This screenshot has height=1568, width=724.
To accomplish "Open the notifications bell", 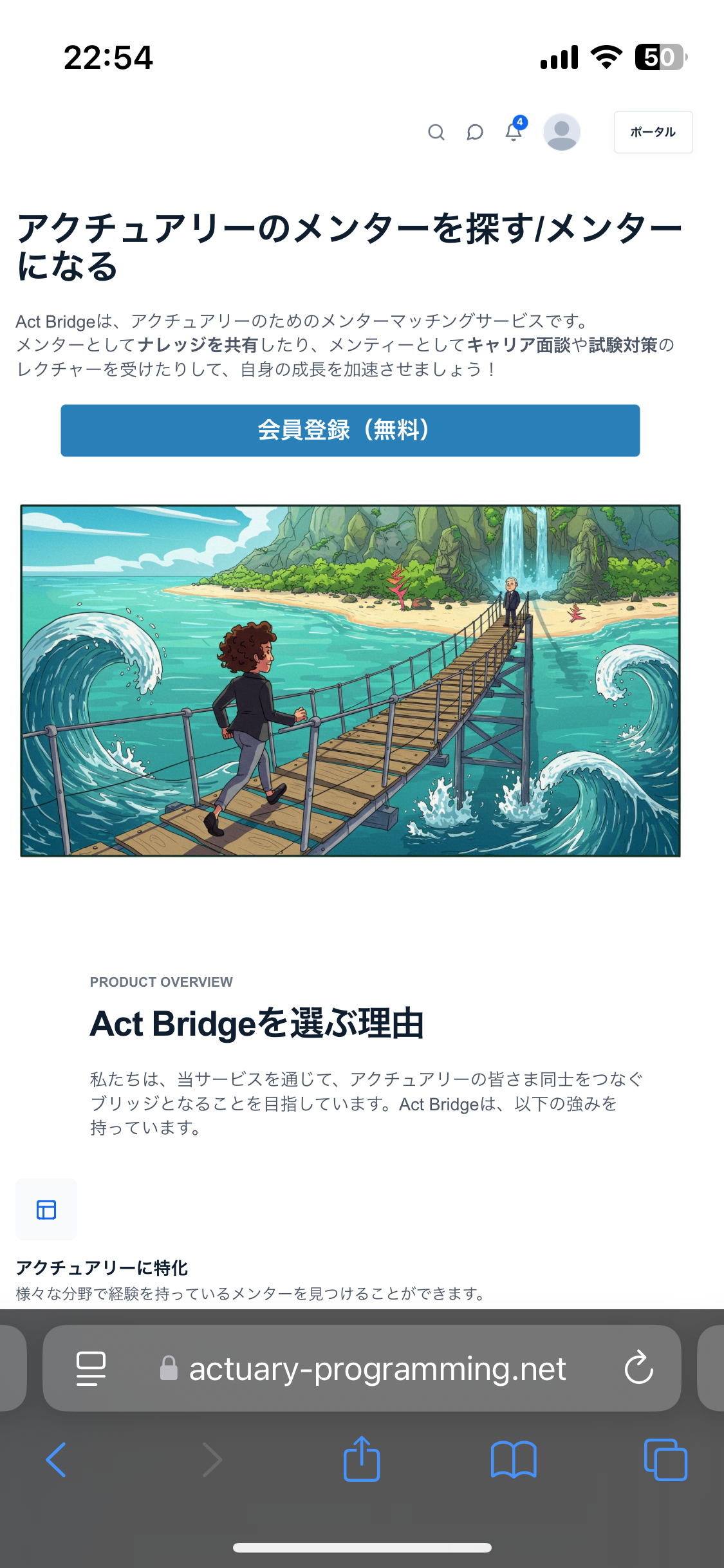I will pos(514,131).
